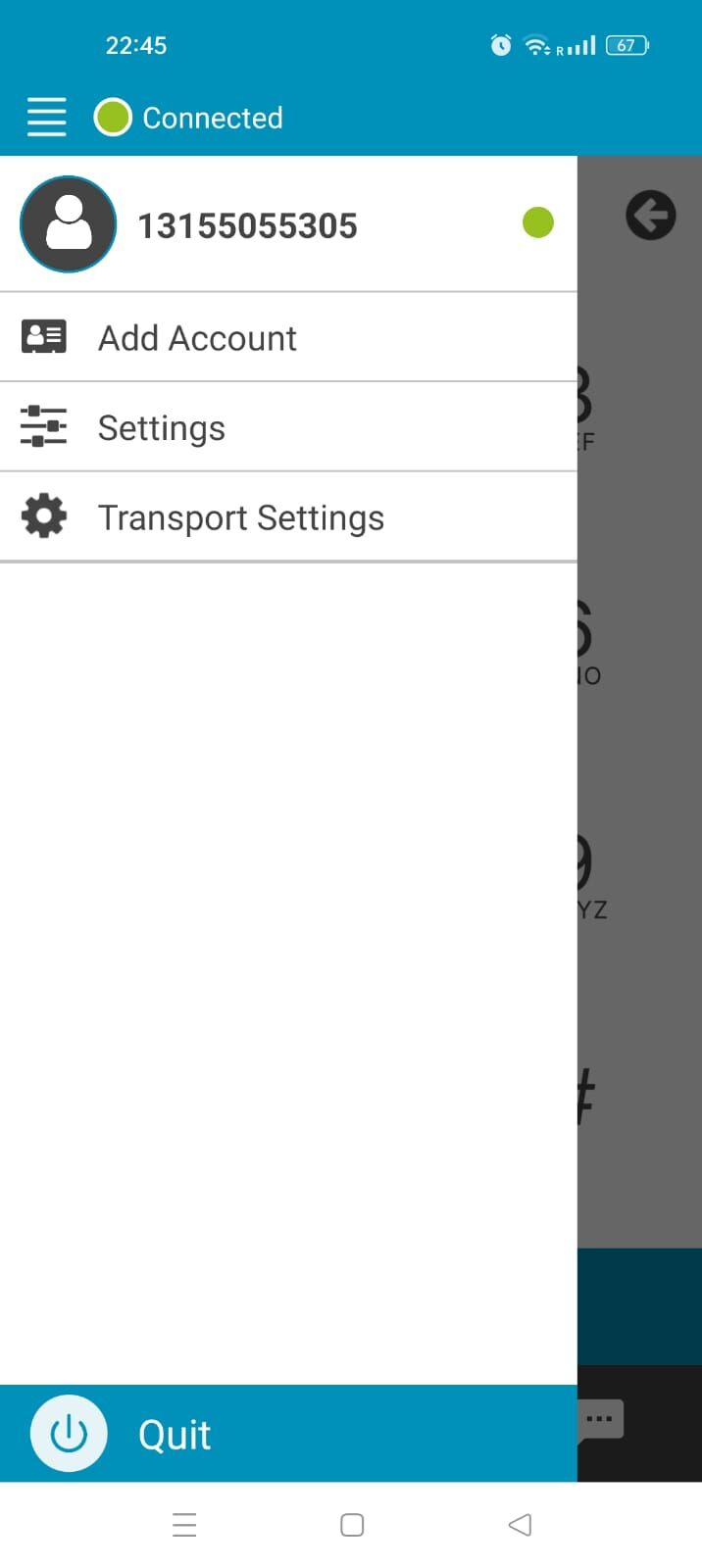Image resolution: width=702 pixels, height=1568 pixels.
Task: Tap the backspace arrow icon
Action: pyautogui.click(x=650, y=216)
